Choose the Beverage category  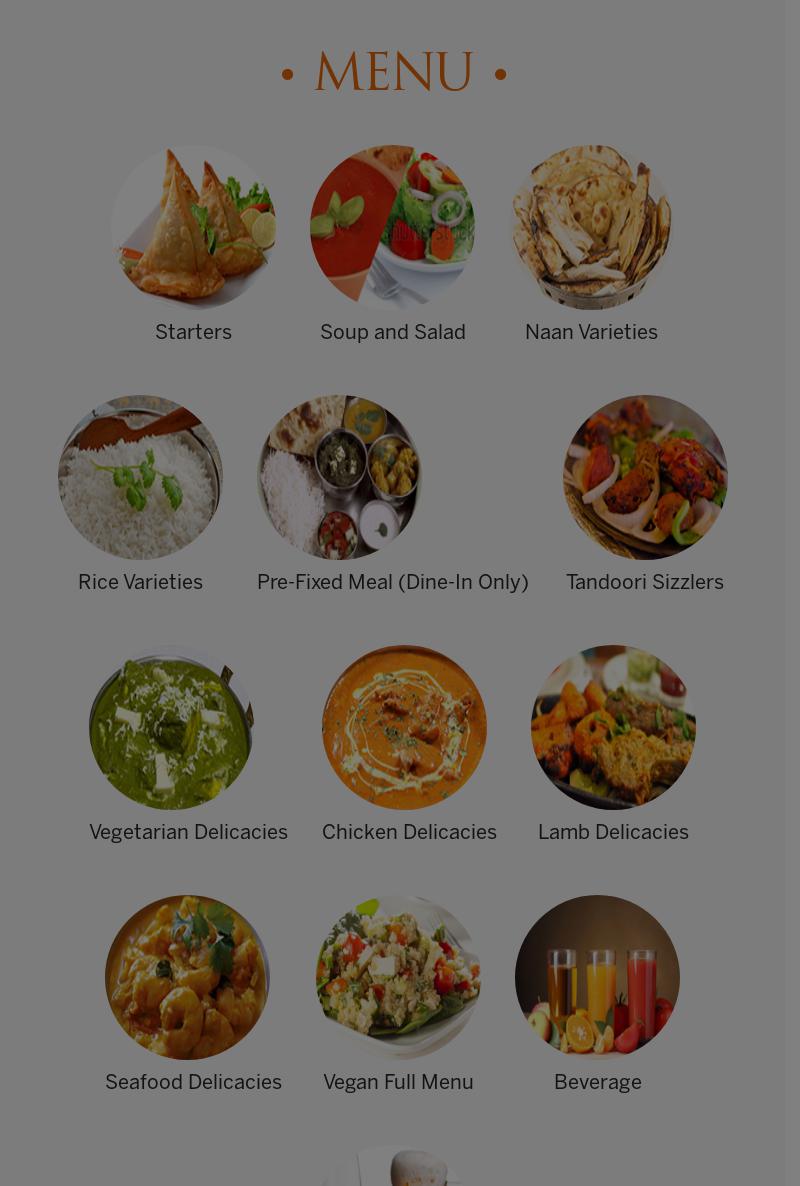597,978
